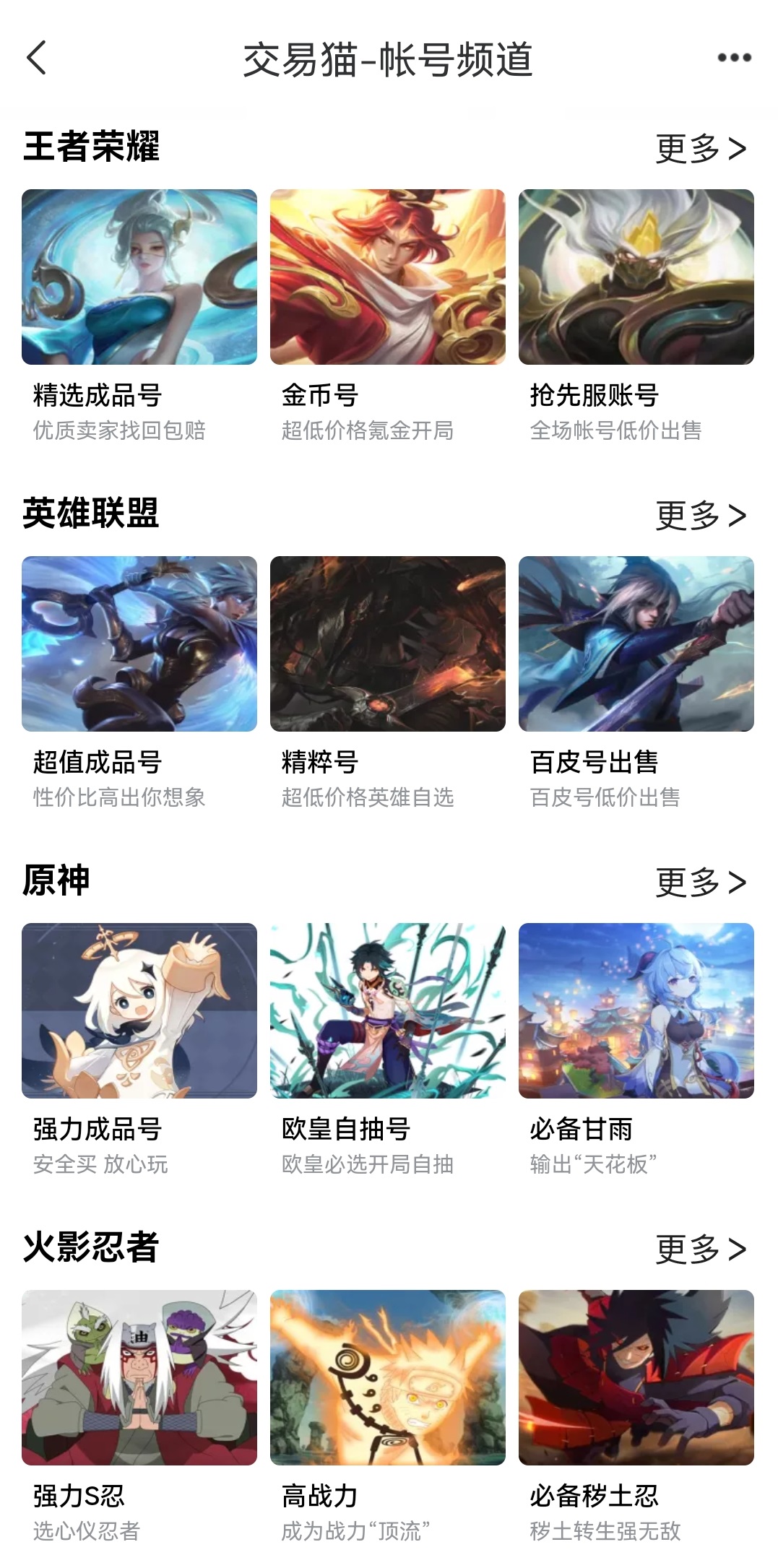Open the 超值成品号 card
The height and width of the screenshot is (1568, 778).
(139, 644)
